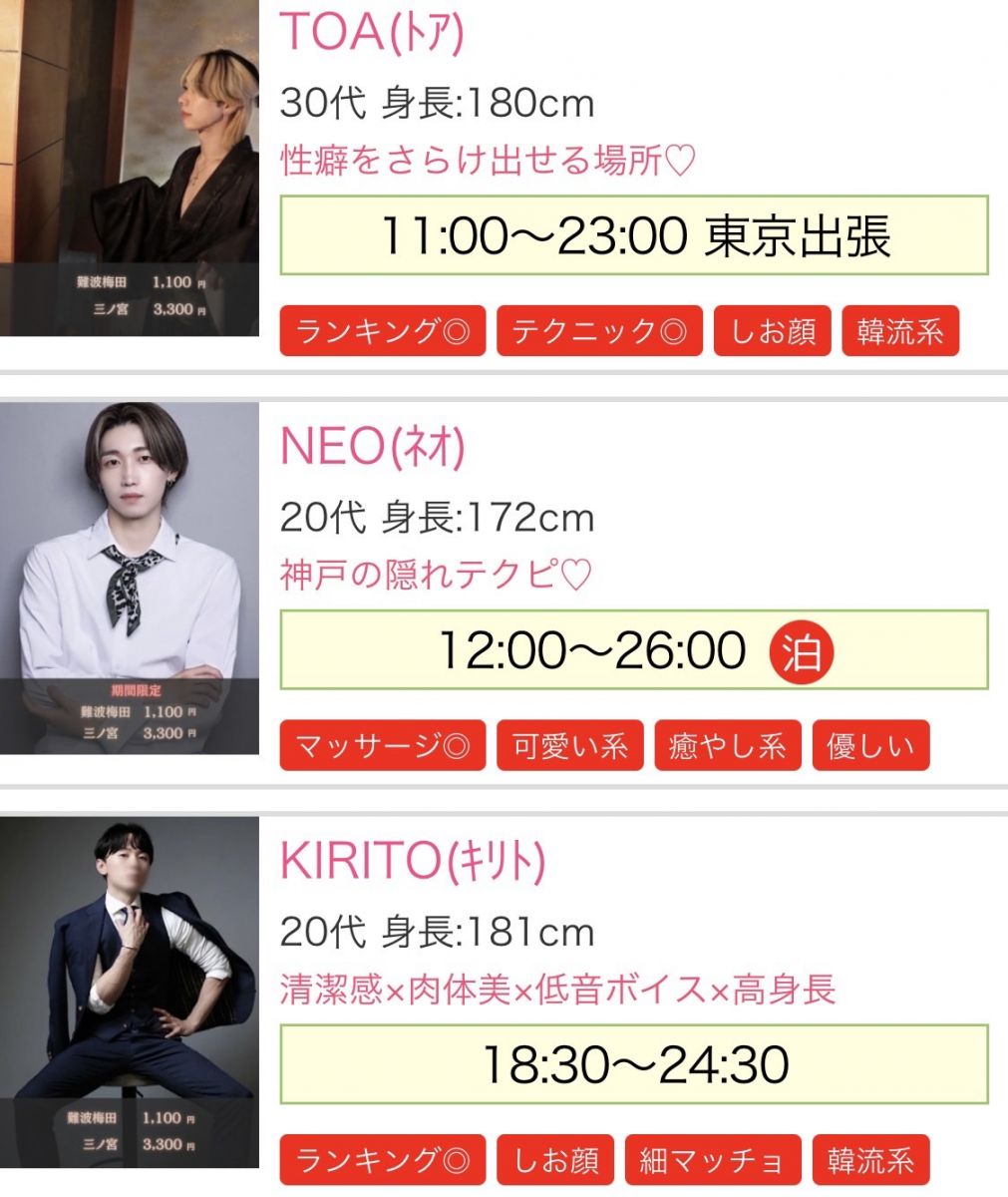
Task: Tap KIRITO's 韓流系 tag
Action: pos(870,1160)
